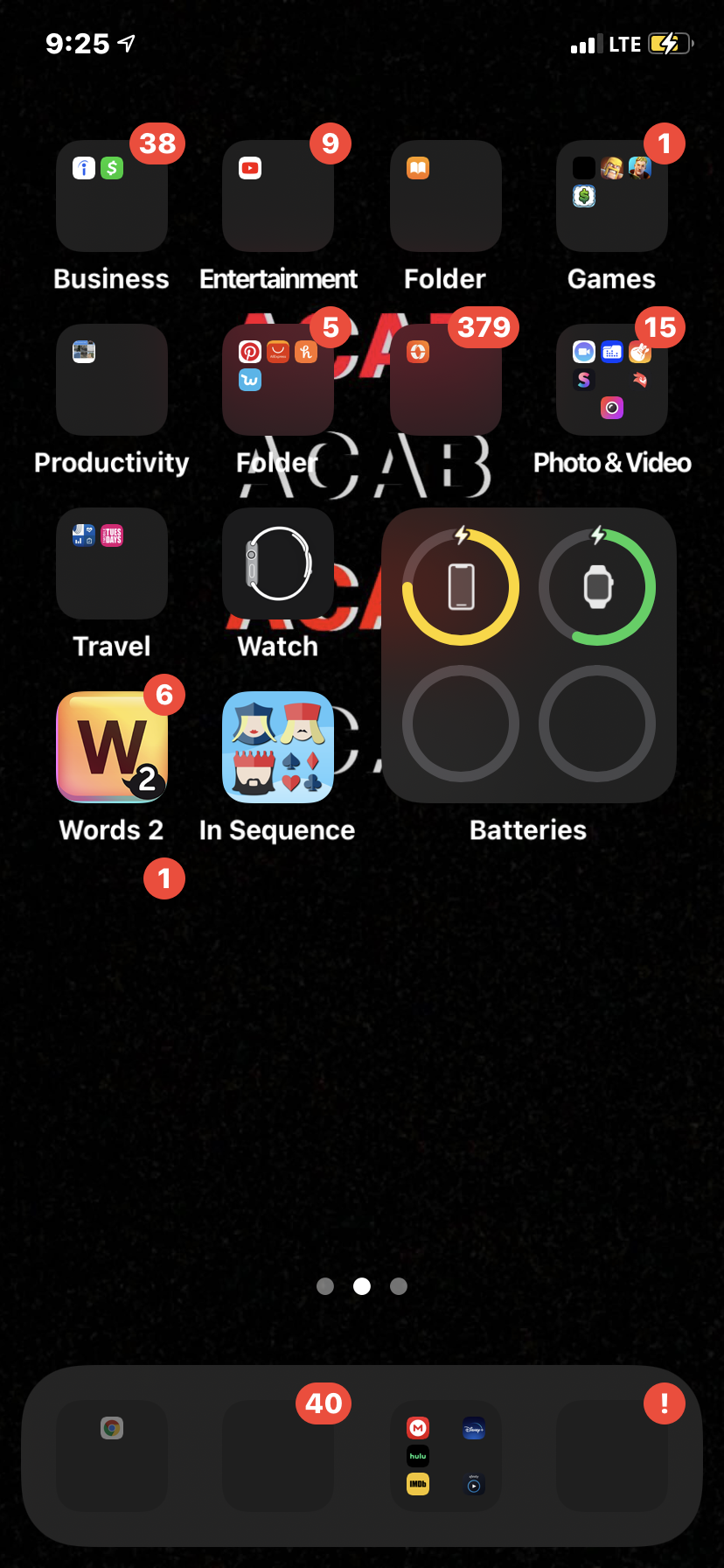Launch the Words 2 game

(112, 747)
